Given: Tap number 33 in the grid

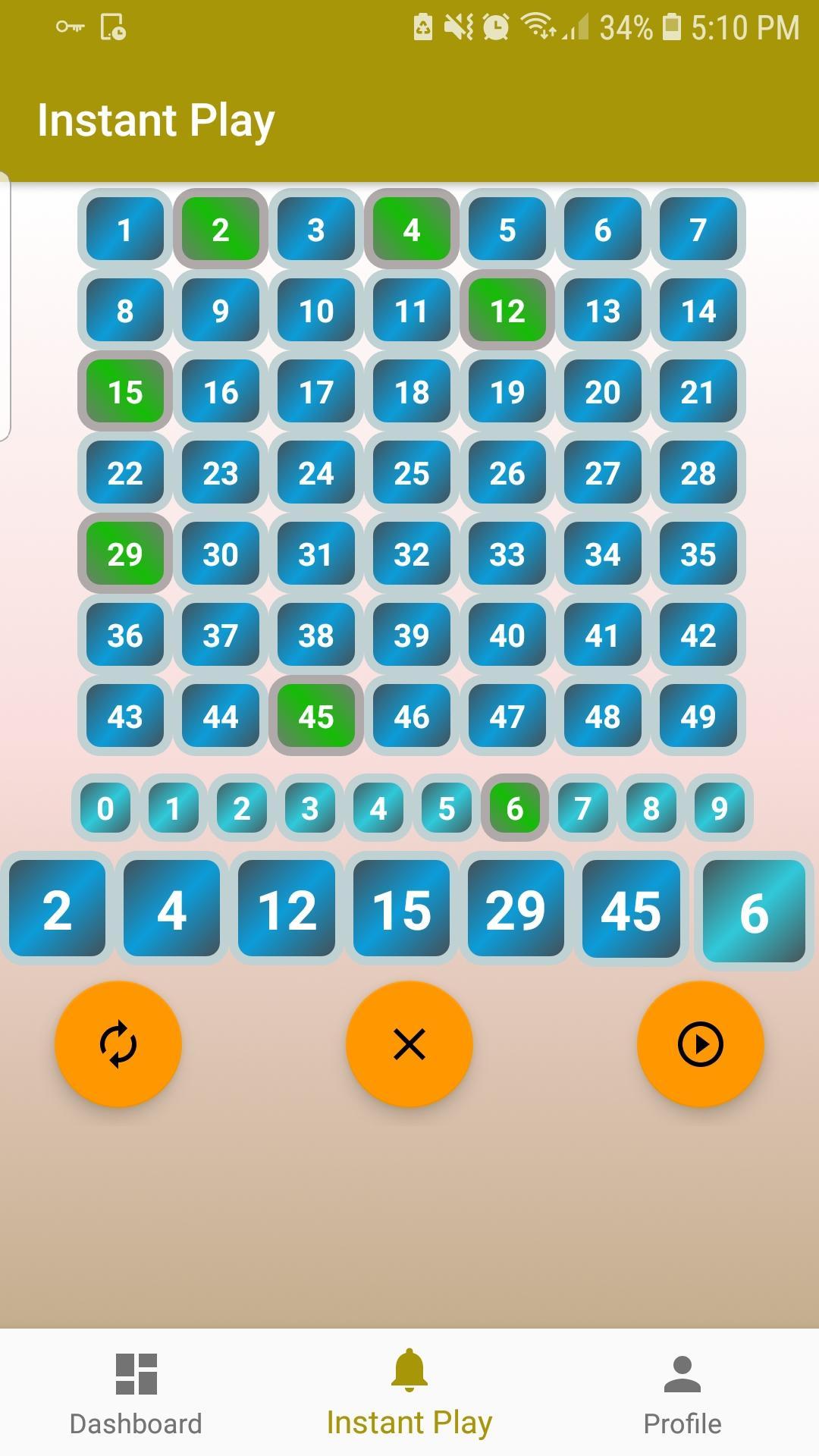Looking at the screenshot, I should click(507, 554).
